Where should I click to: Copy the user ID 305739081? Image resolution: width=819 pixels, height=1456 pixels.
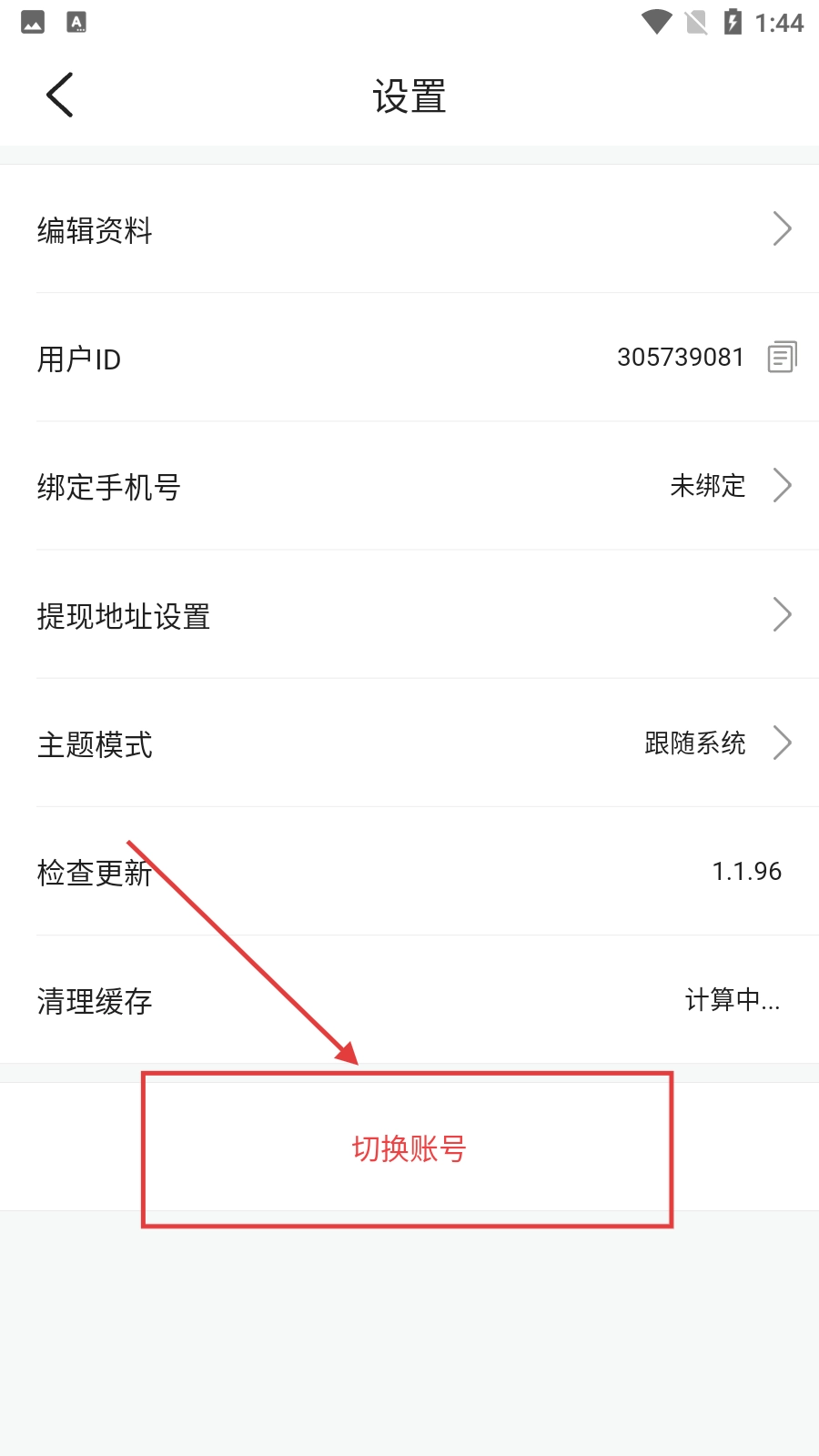click(x=782, y=358)
